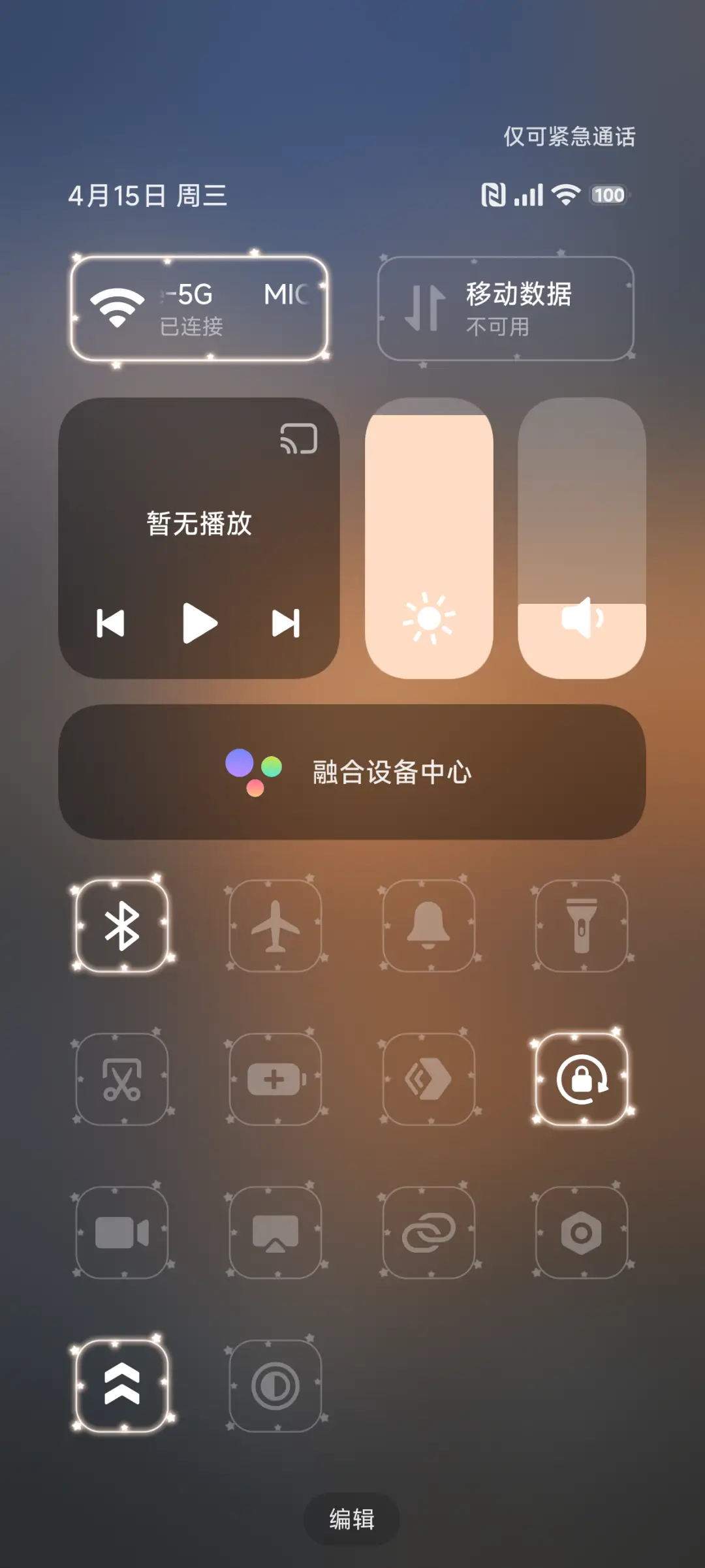Expand the 移动数据 mobile data tile
Image resolution: width=705 pixels, height=1568 pixels.
[x=505, y=308]
